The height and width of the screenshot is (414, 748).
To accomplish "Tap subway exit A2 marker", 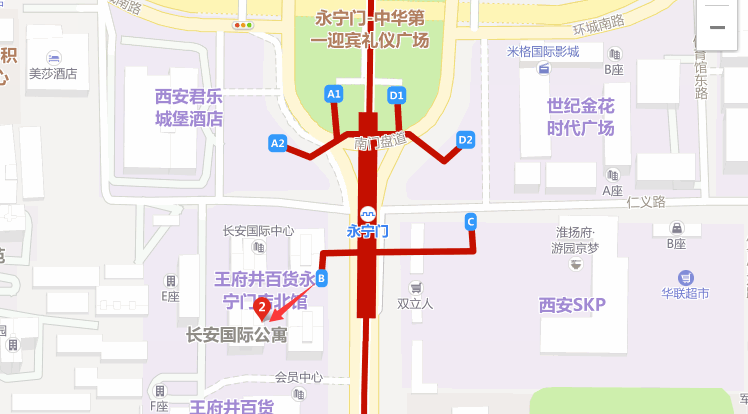I will [x=278, y=143].
